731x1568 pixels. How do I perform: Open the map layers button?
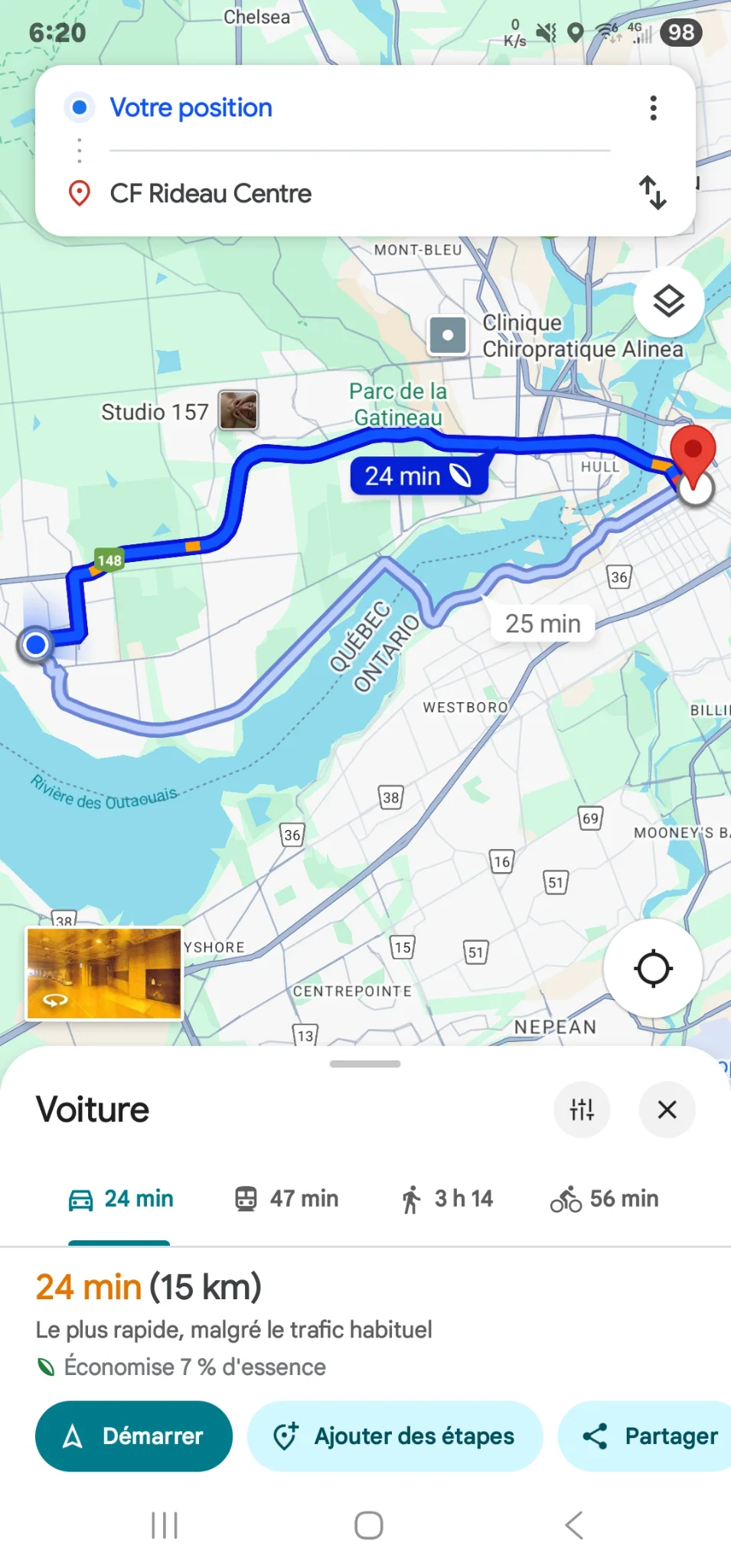coord(668,301)
